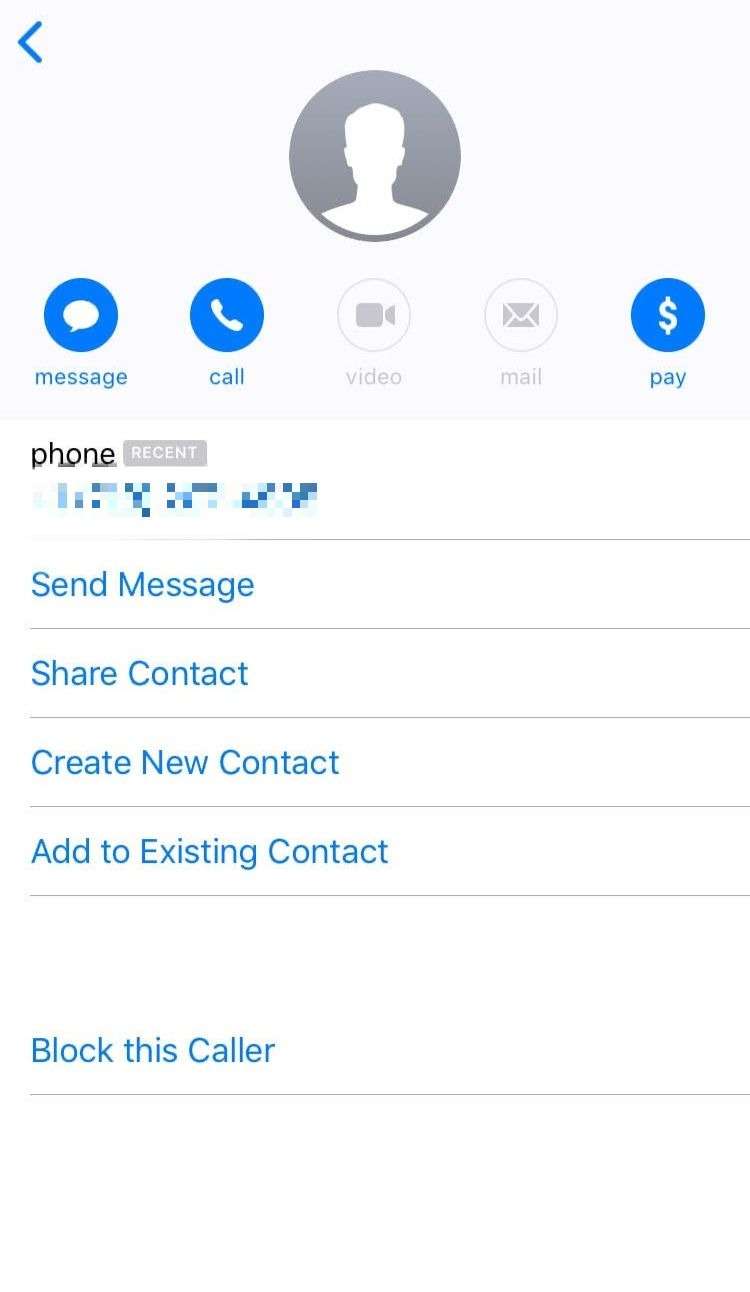Tap the camera icon for video chat
This screenshot has width=750, height=1292.
374,313
